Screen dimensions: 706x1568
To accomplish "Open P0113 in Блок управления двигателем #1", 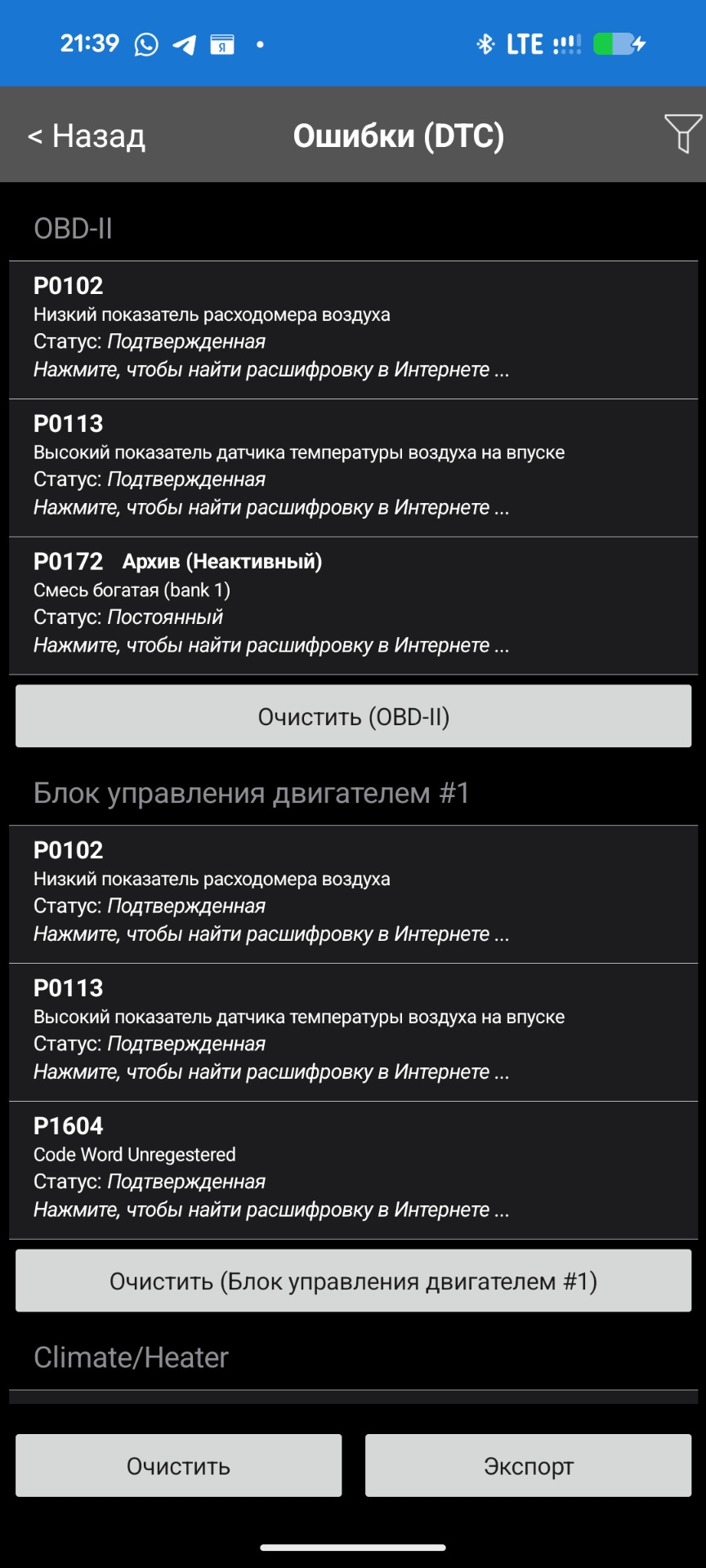I will [353, 1031].
